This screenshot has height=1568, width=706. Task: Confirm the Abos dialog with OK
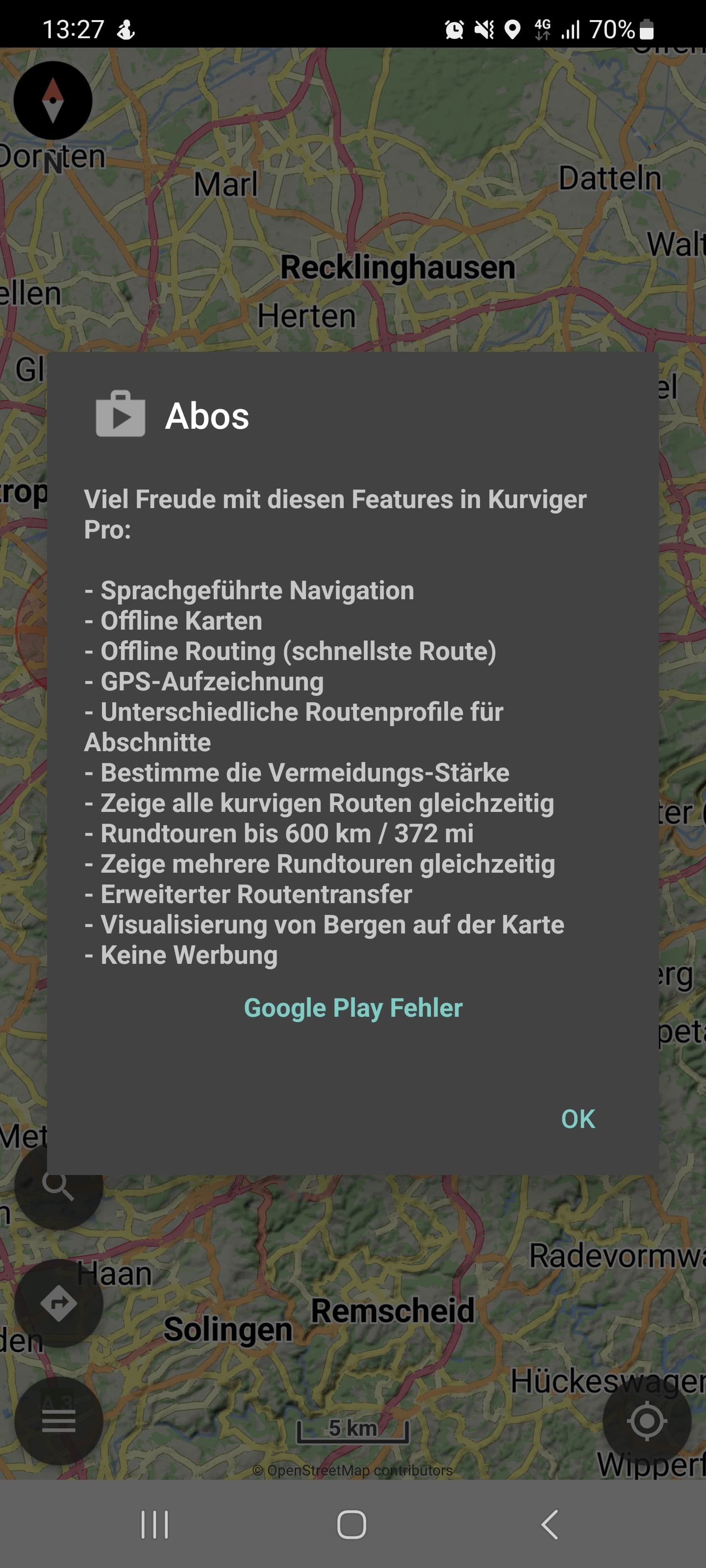pos(578,1119)
